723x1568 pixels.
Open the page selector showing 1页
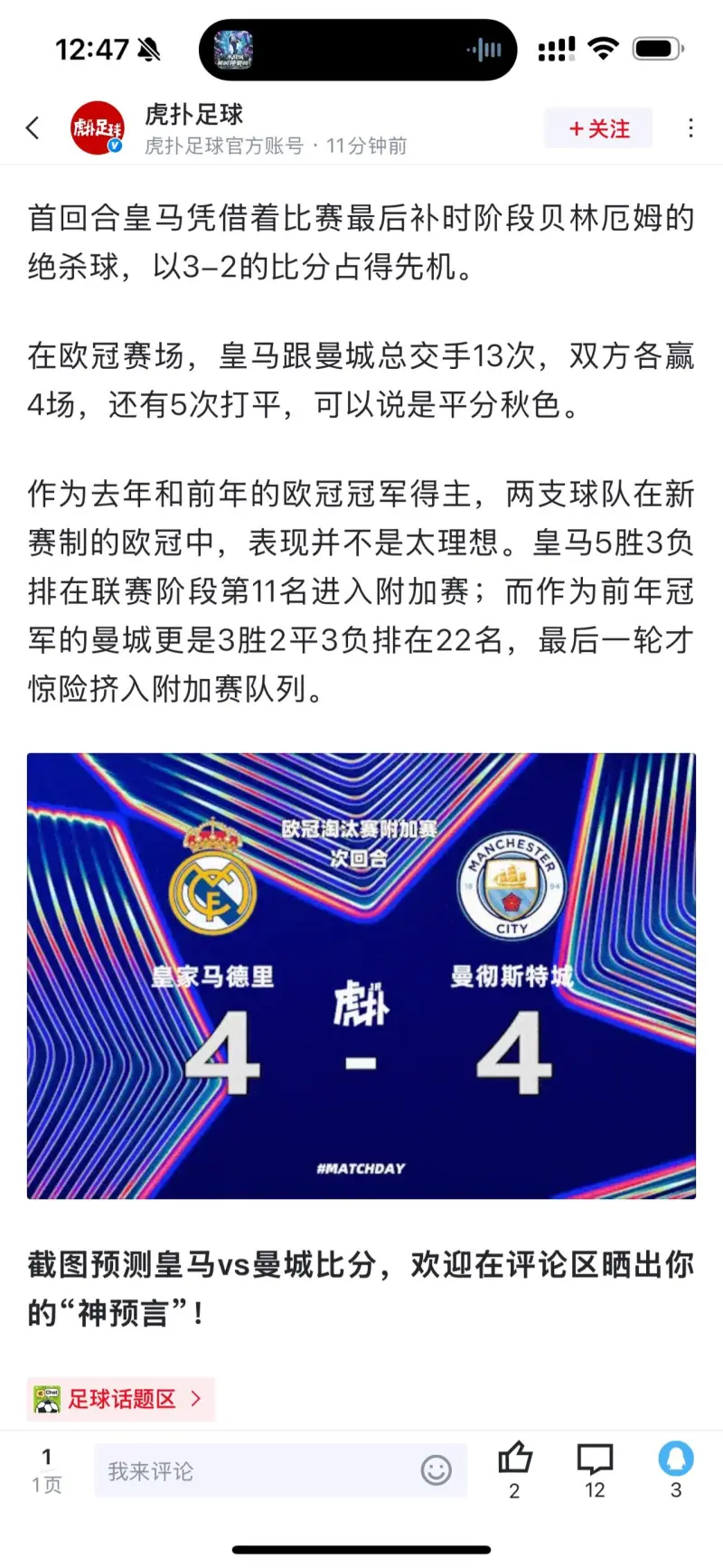[x=47, y=1470]
